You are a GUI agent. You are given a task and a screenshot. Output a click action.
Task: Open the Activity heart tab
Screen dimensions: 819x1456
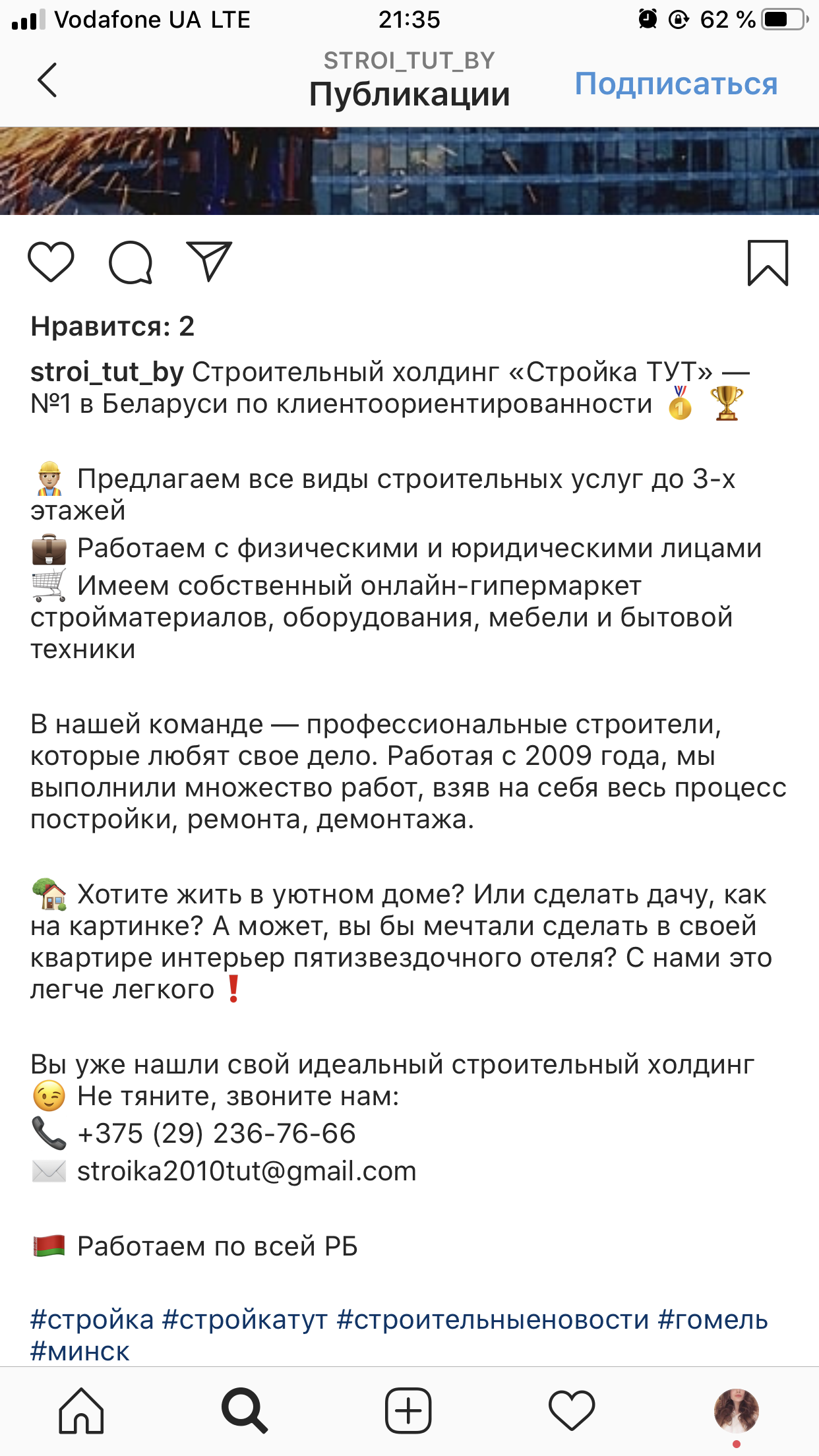tap(572, 1411)
